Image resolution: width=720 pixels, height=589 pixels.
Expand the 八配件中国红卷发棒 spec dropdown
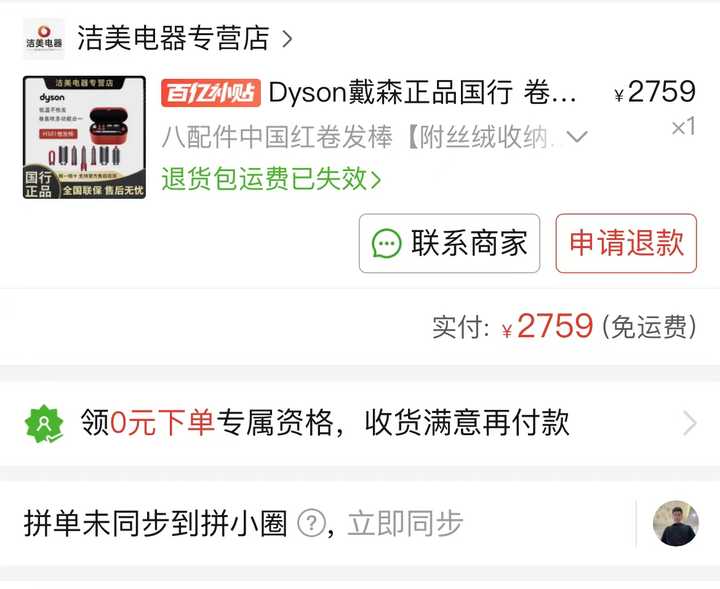[x=577, y=137]
